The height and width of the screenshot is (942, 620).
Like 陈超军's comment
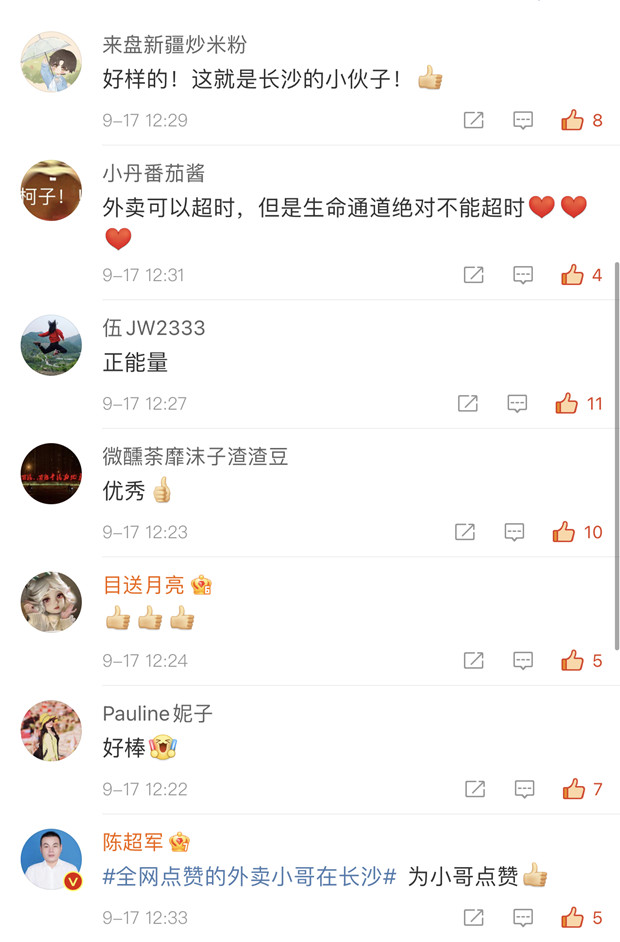tap(572, 917)
